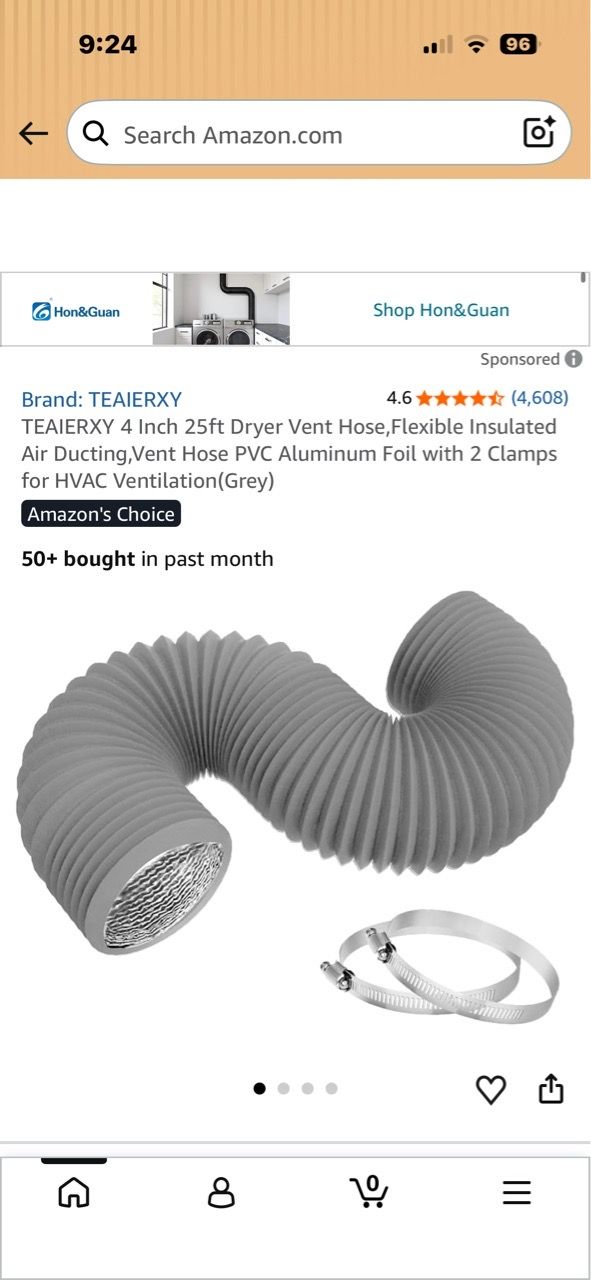This screenshot has width=591, height=1280.
Task: Go to the Home tab
Action: tap(74, 1192)
